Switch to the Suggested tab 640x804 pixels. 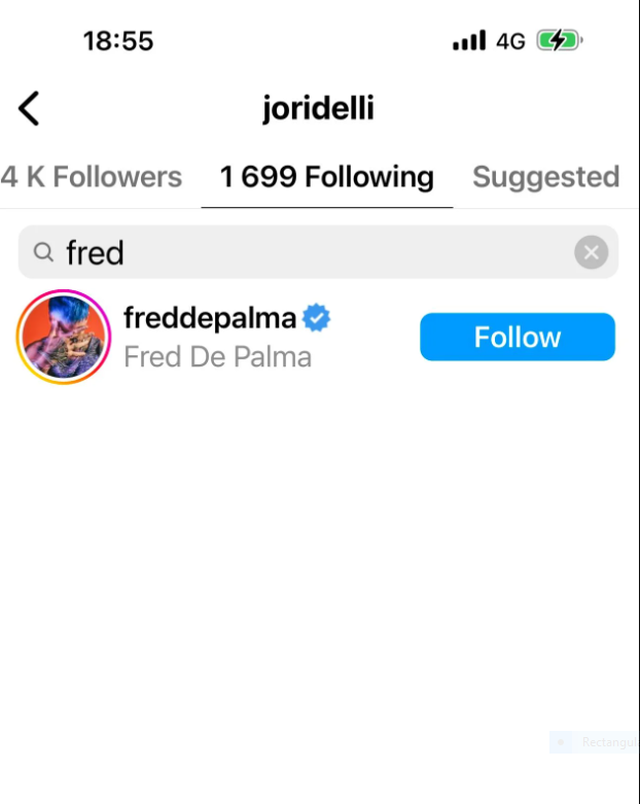point(546,177)
